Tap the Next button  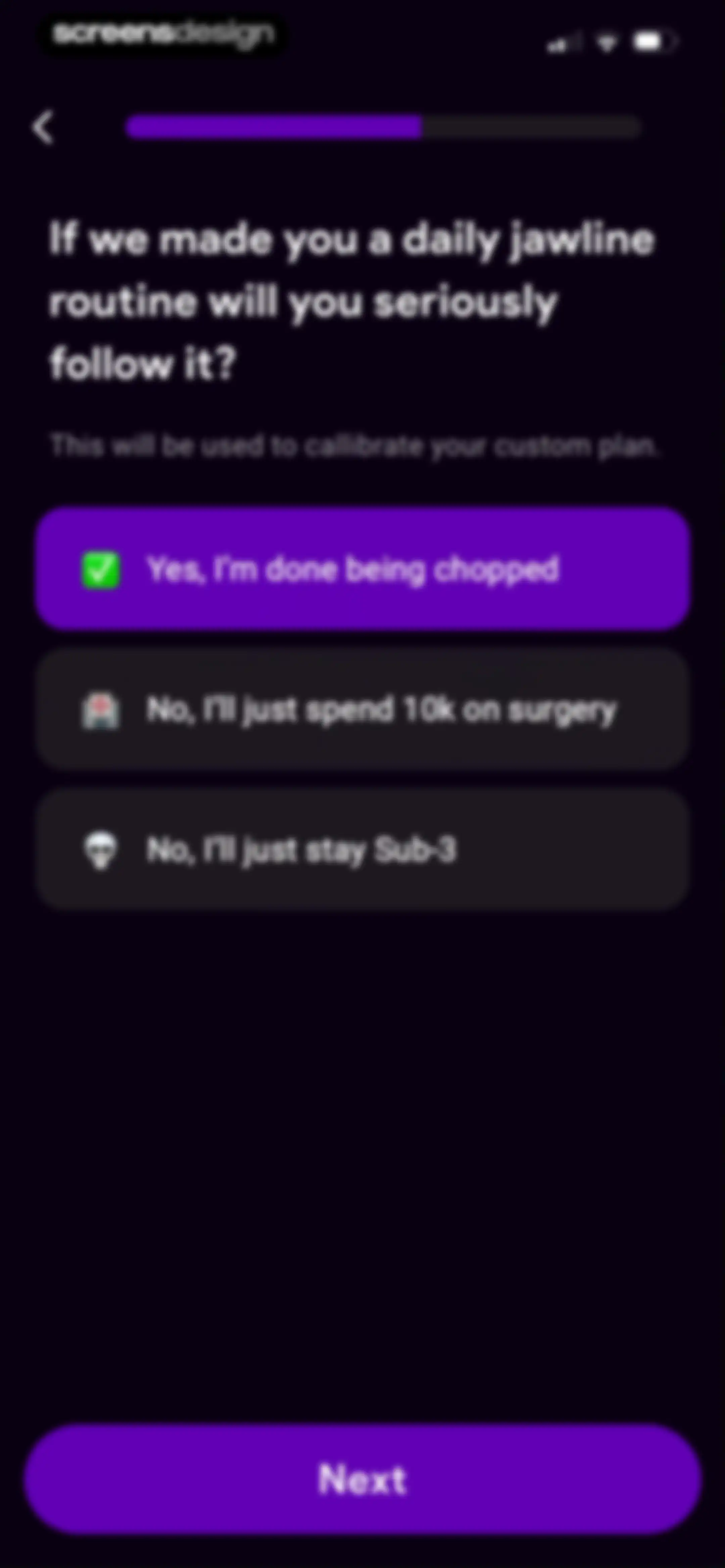pos(363,1479)
